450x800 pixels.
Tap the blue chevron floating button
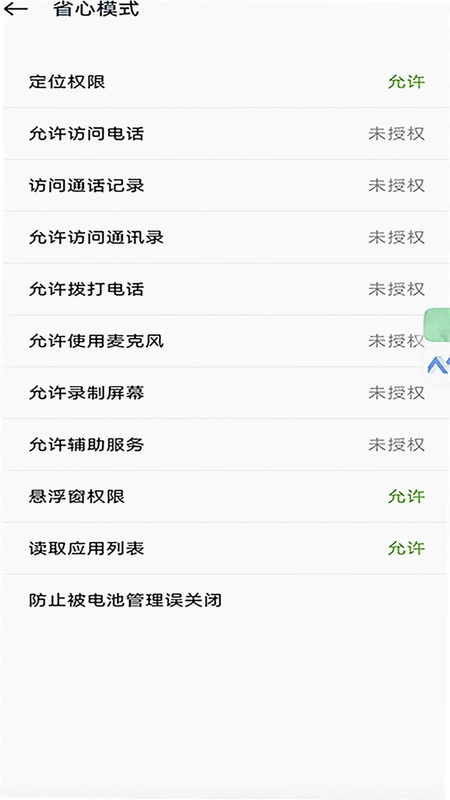tap(438, 364)
